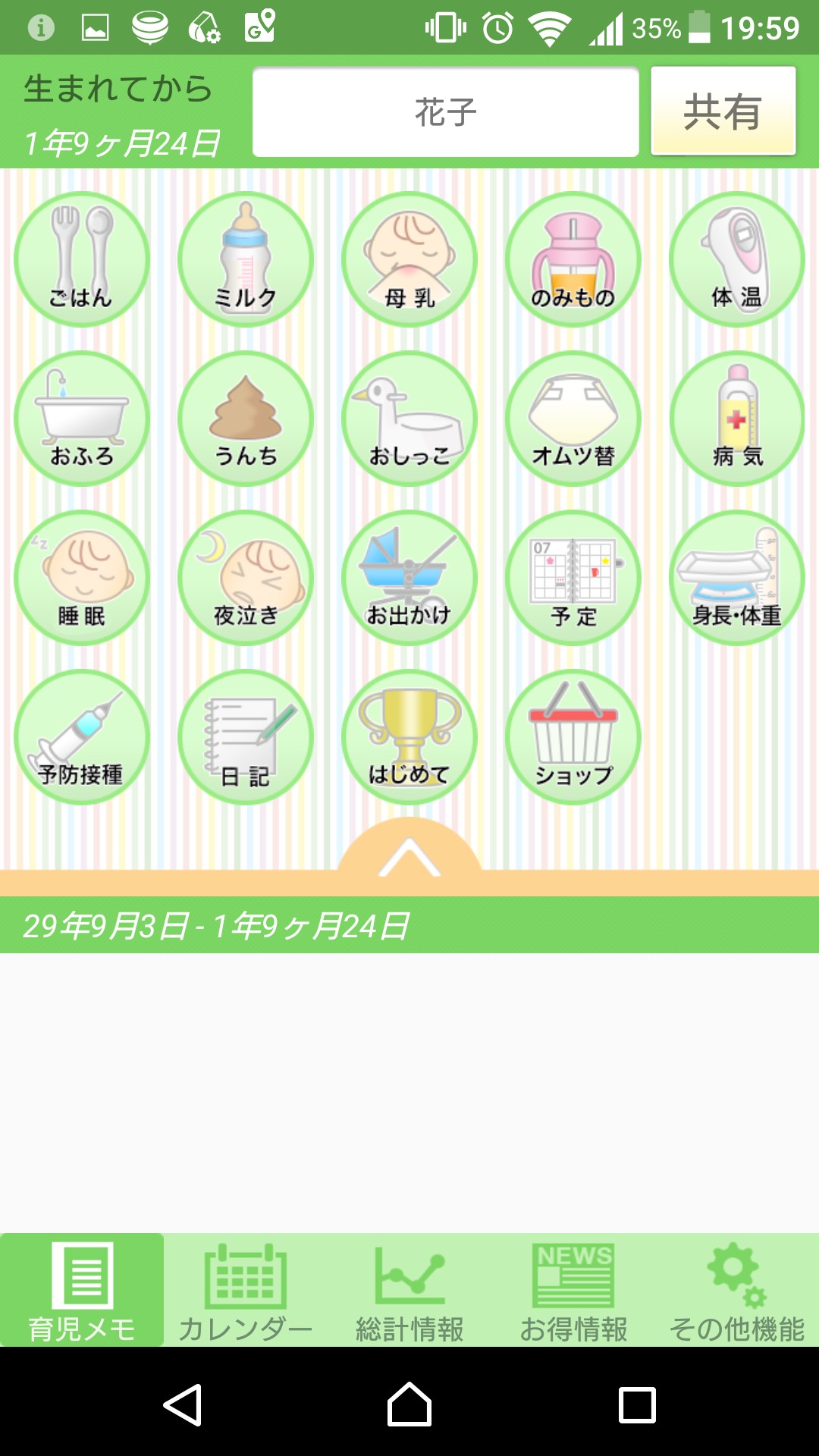Go back with the system back button
The image size is (819, 1456).
183,1404
